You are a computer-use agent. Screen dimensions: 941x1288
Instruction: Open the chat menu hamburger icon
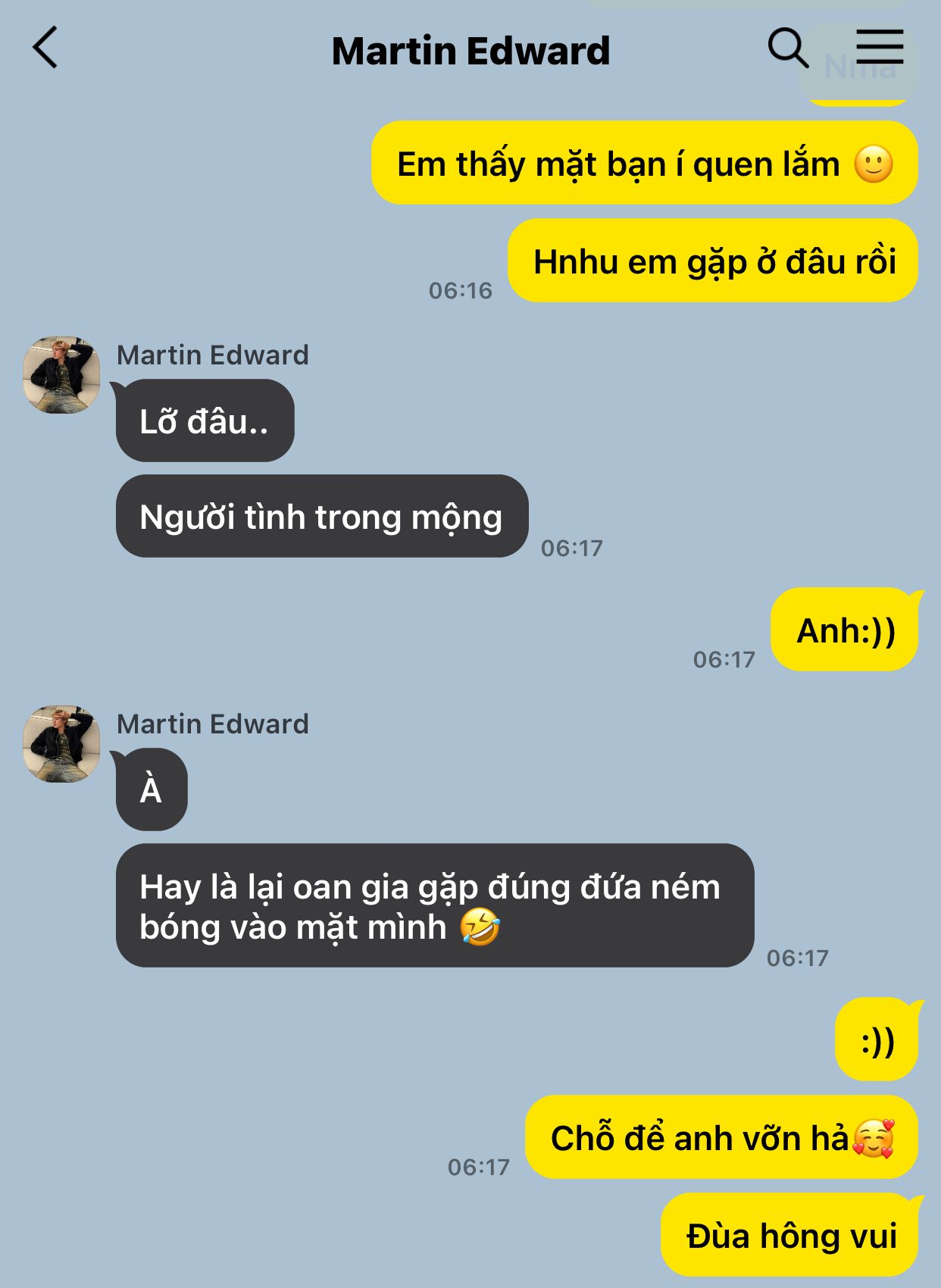click(880, 47)
